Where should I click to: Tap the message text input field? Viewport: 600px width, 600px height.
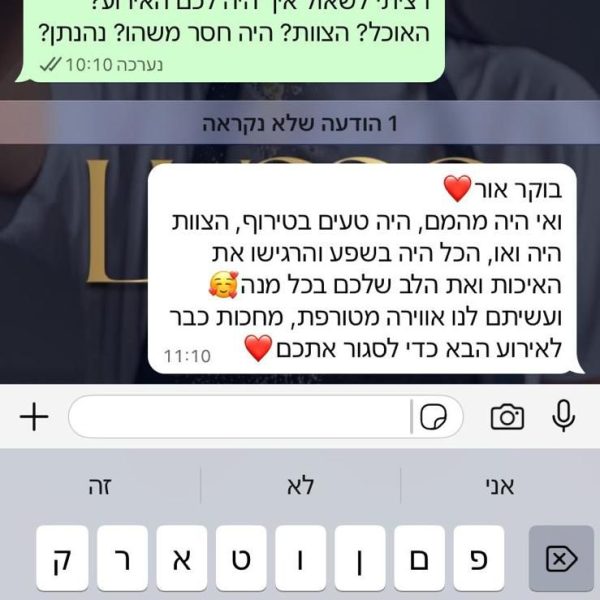240,417
